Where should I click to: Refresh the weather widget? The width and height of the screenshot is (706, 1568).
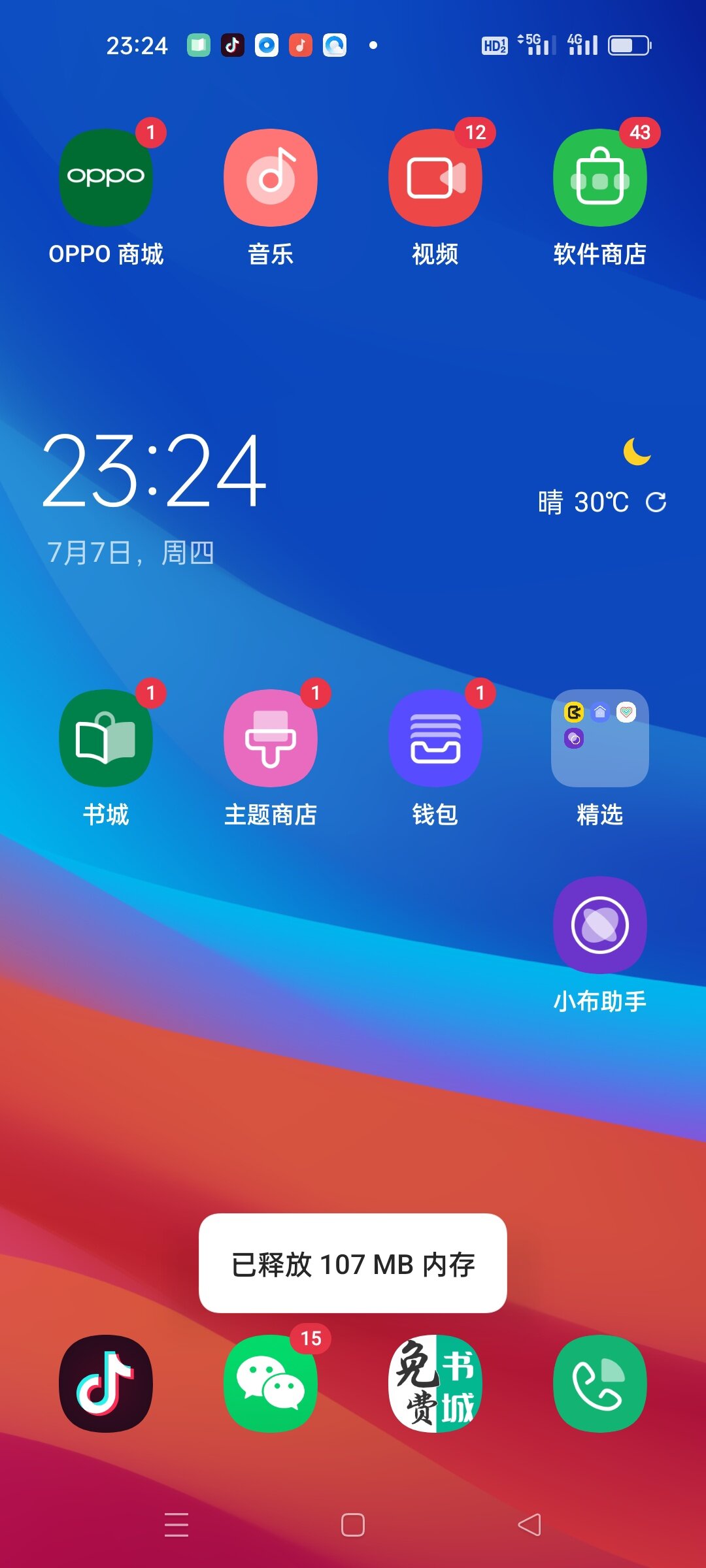click(656, 502)
